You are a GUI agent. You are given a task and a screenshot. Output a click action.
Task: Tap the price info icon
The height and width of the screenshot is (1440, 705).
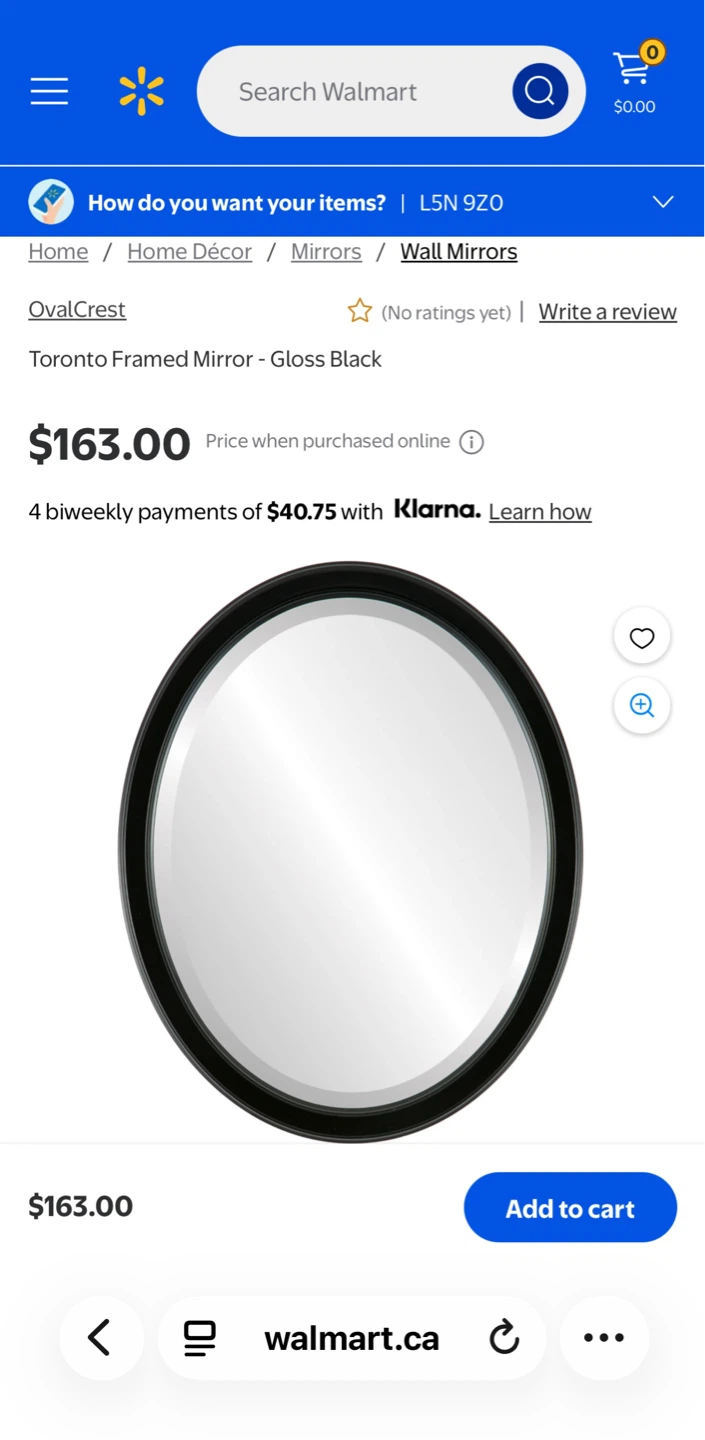471,442
